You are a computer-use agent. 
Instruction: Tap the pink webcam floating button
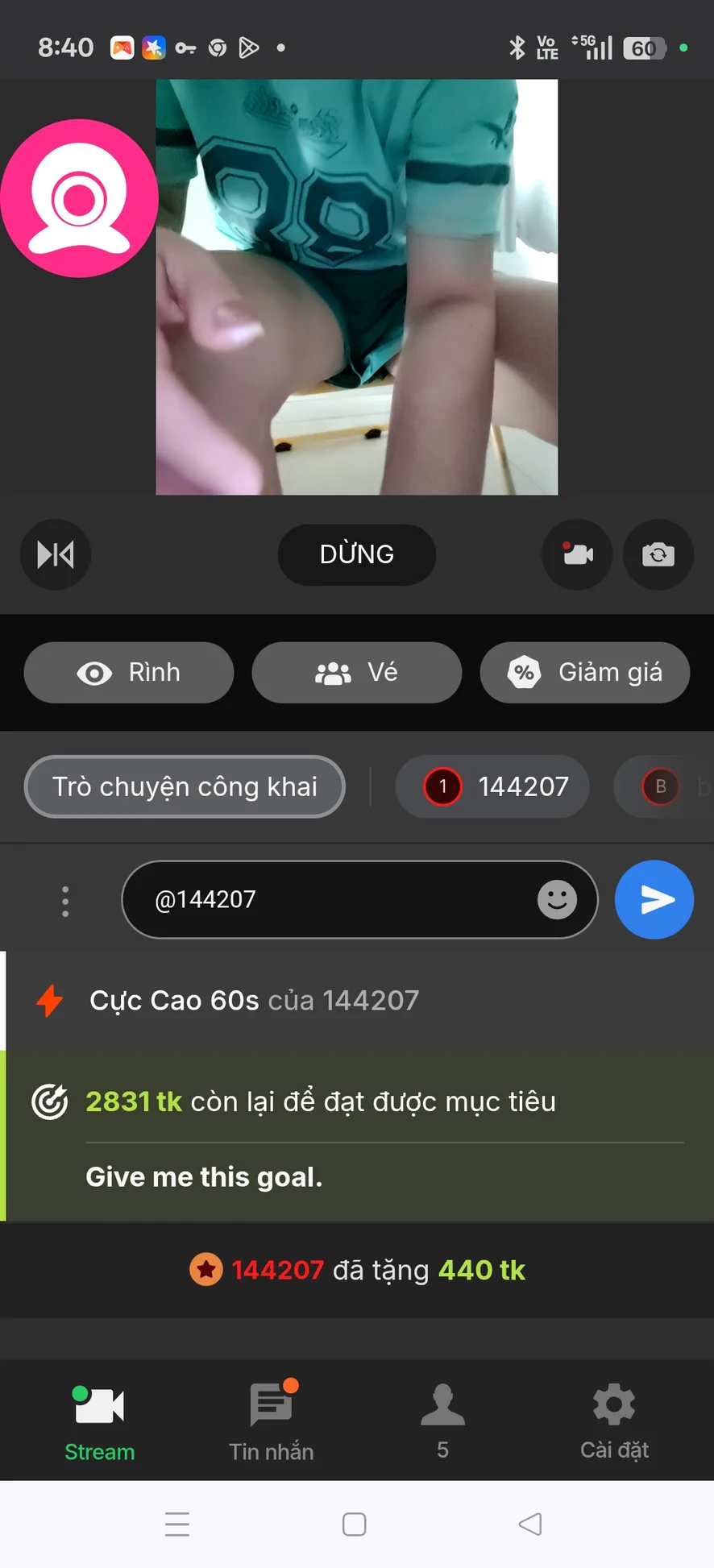[x=79, y=198]
